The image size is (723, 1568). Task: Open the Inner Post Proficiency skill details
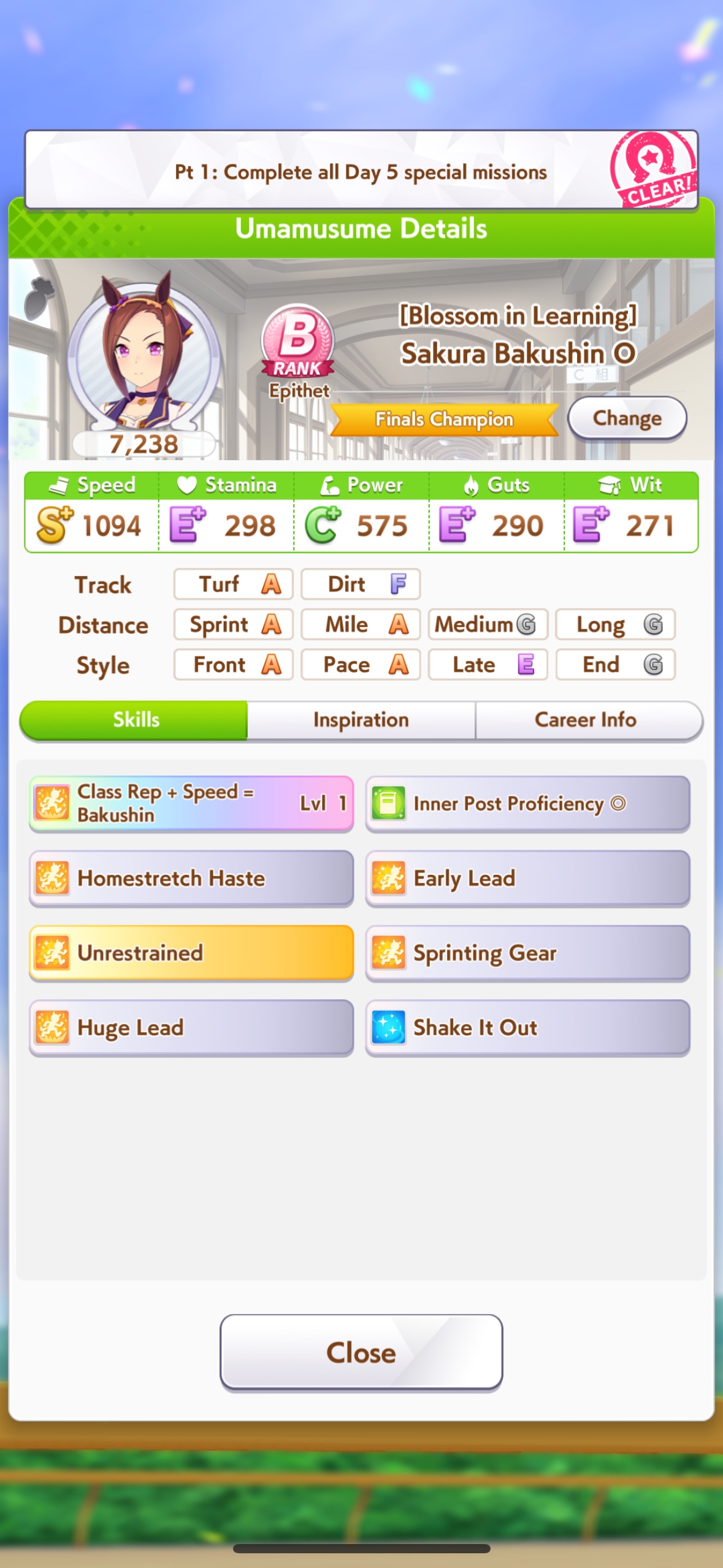(527, 804)
